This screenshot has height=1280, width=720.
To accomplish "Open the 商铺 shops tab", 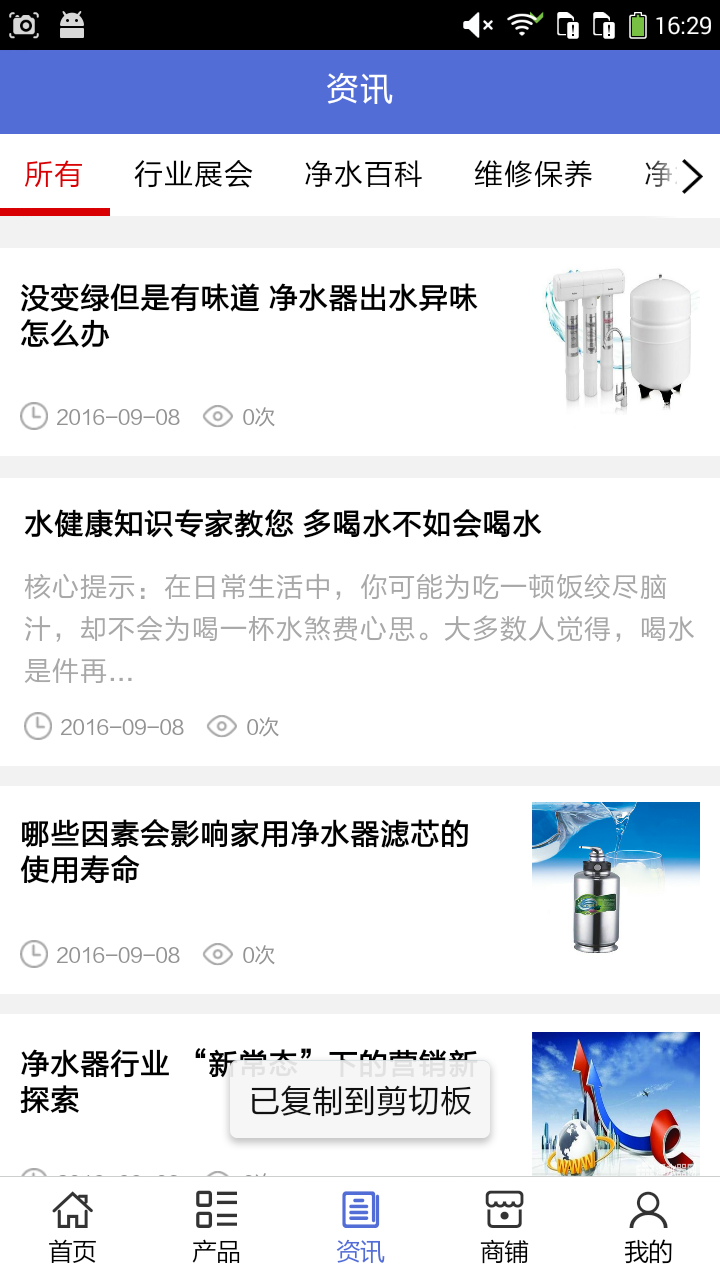I will (504, 1228).
